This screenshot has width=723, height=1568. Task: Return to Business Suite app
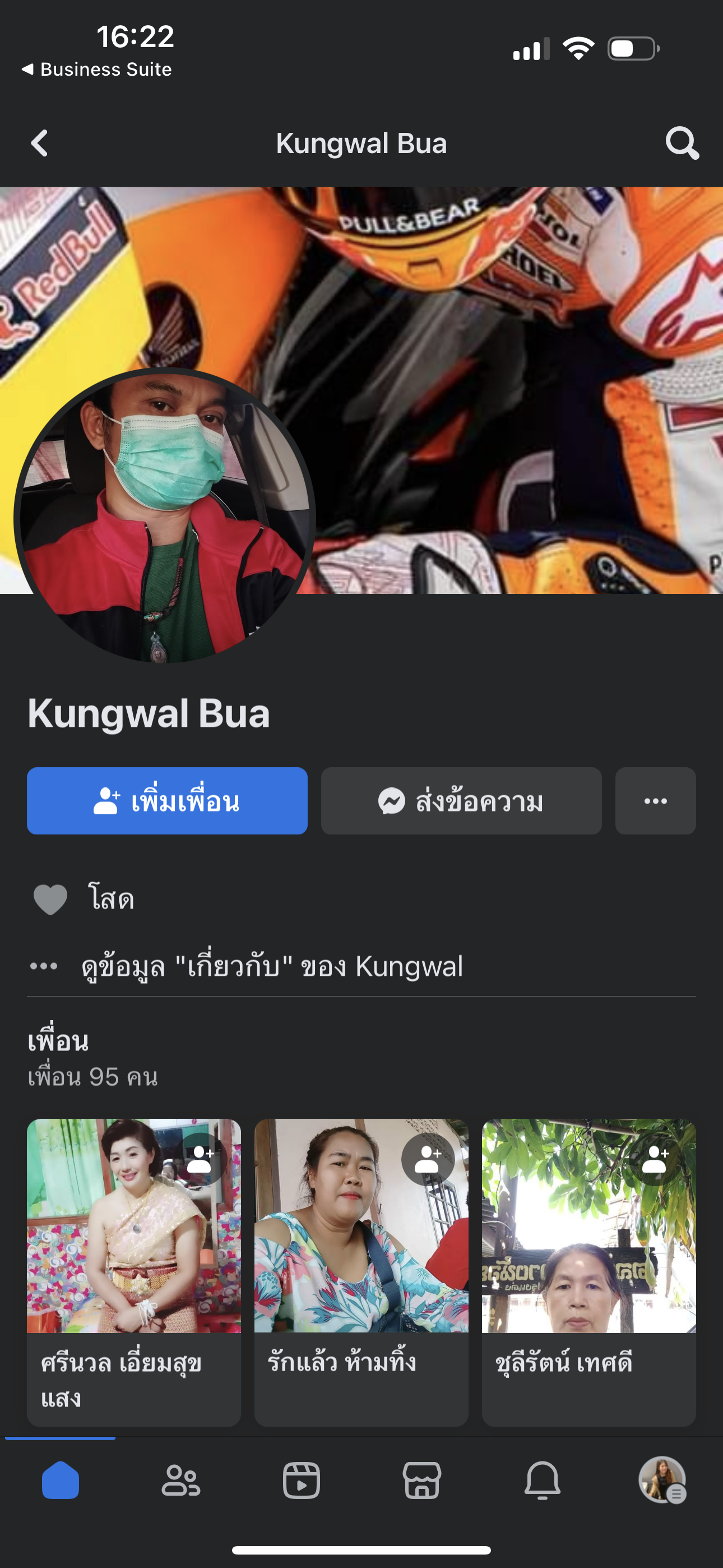pyautogui.click(x=98, y=70)
